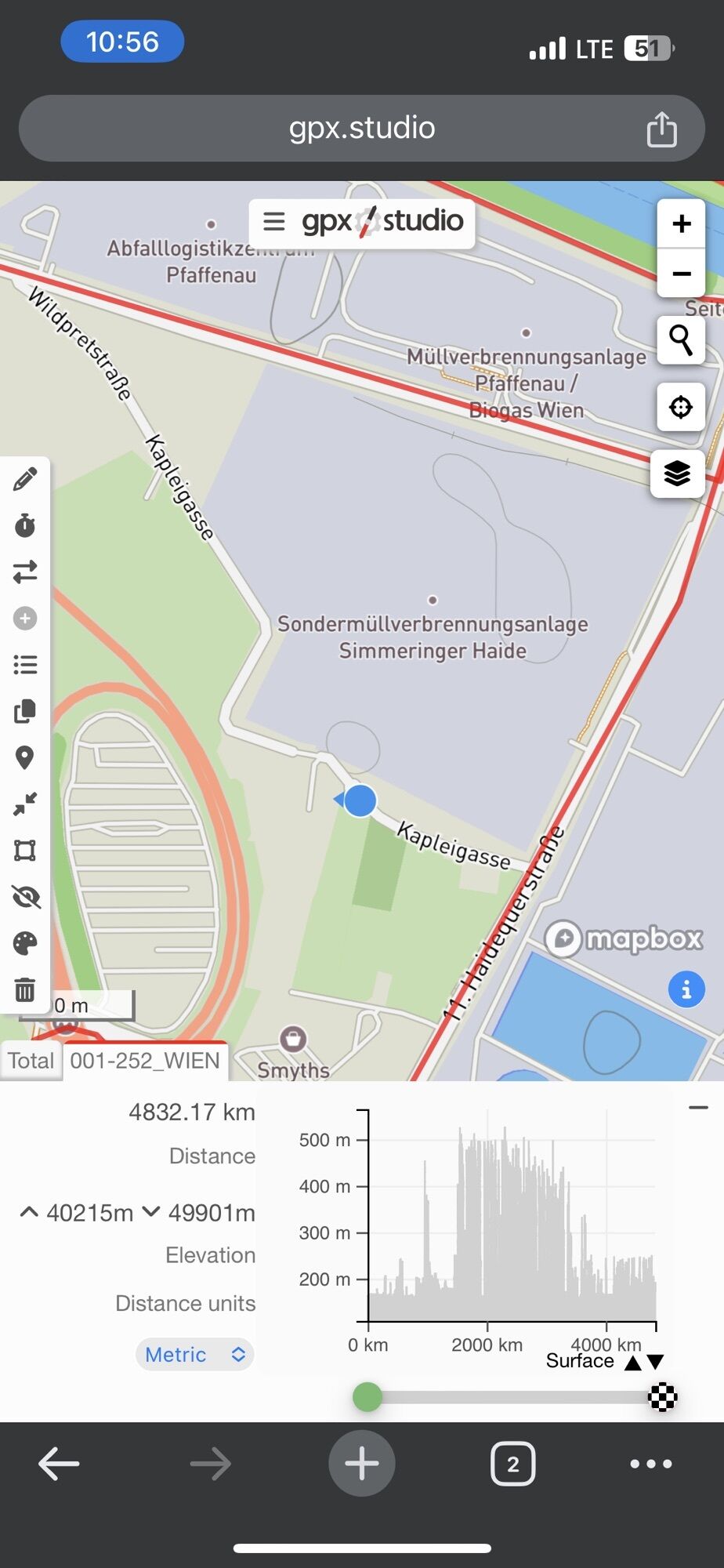
Task: Center map on my current location
Action: 680,407
